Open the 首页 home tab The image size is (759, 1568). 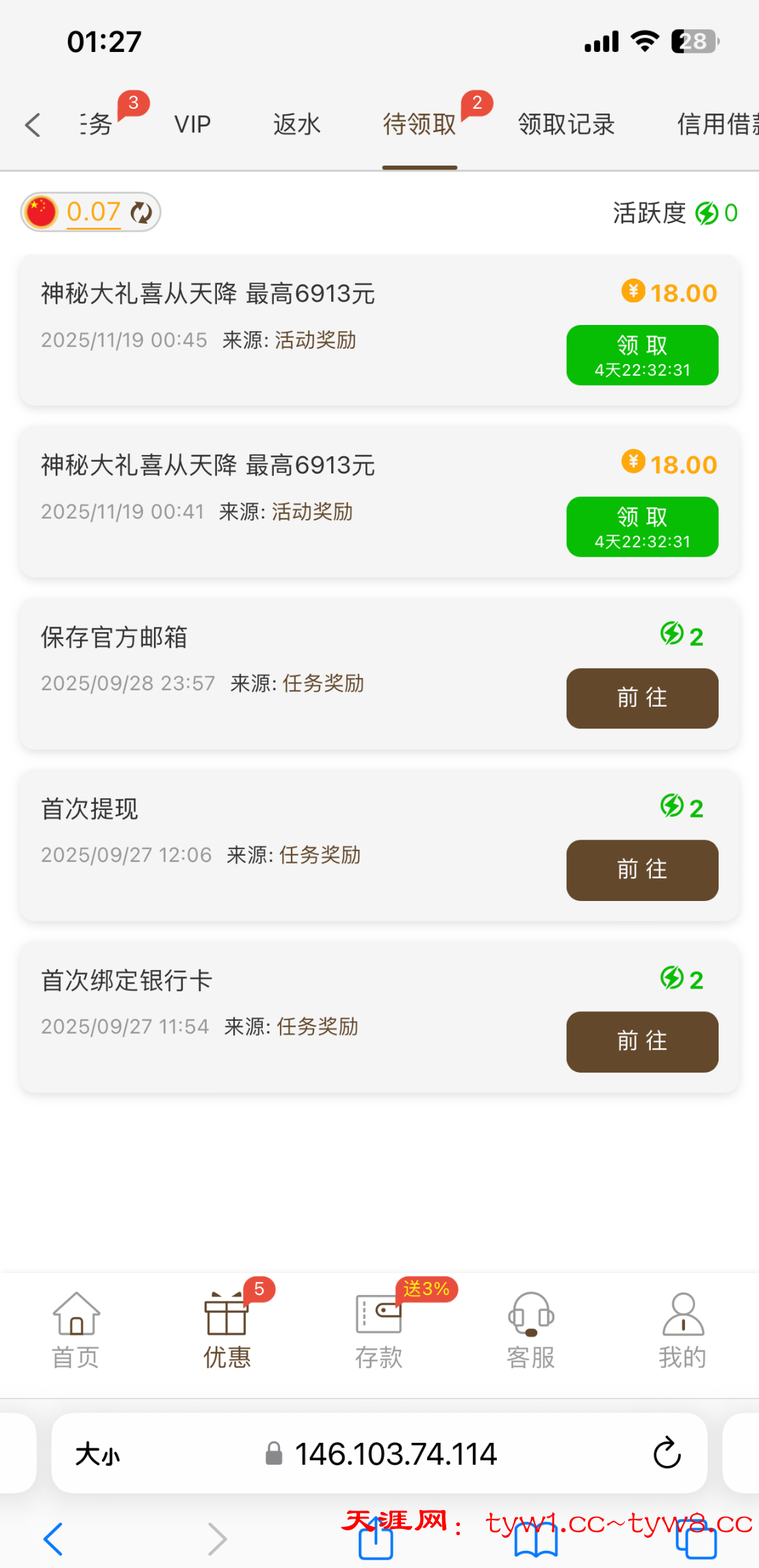click(76, 1331)
